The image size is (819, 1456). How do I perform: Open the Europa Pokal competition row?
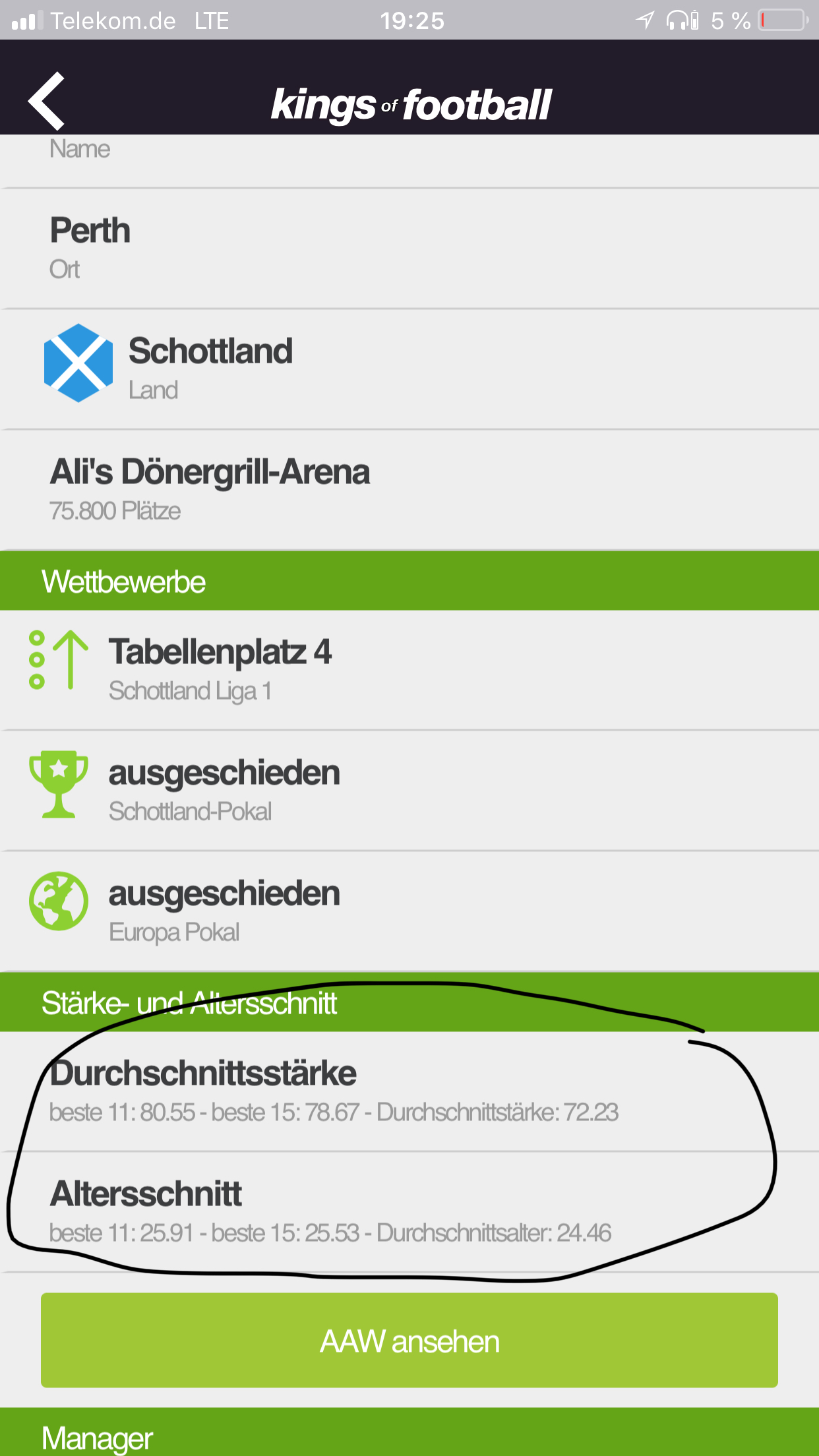coord(409,911)
